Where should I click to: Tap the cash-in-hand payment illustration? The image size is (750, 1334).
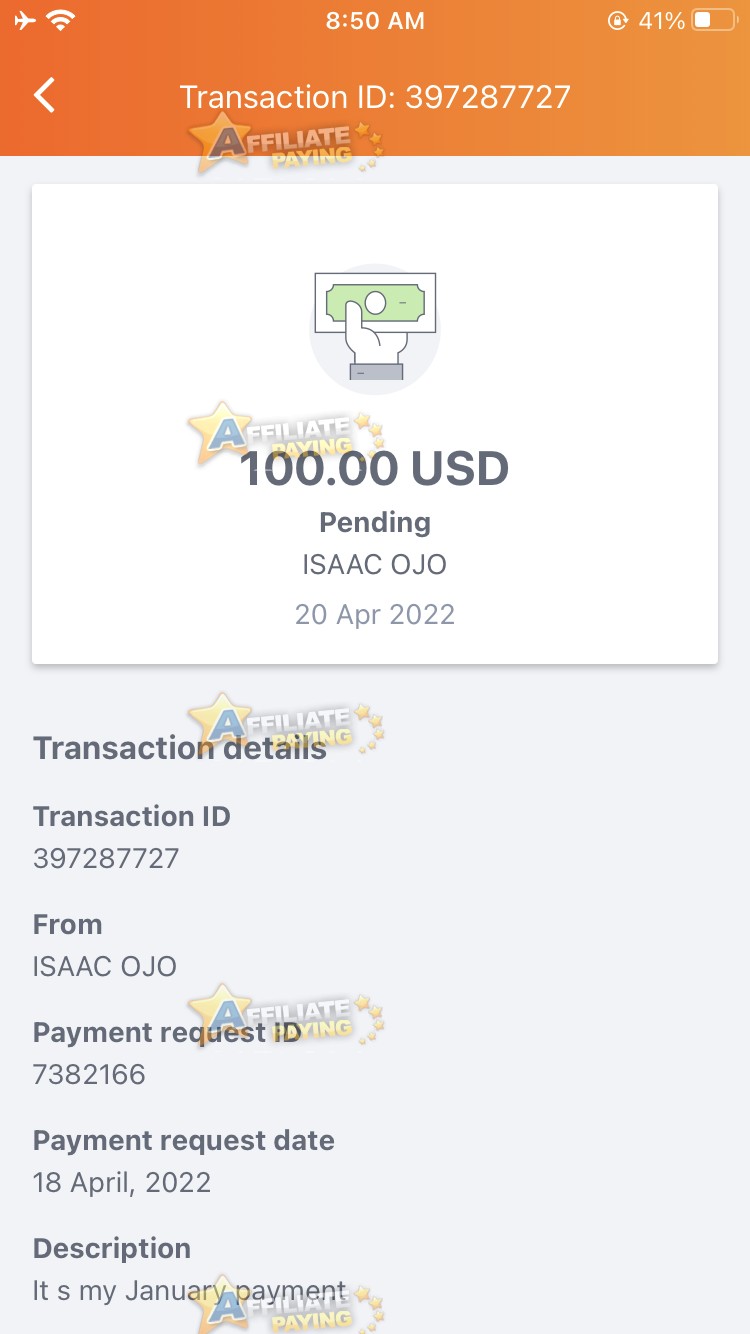(375, 328)
